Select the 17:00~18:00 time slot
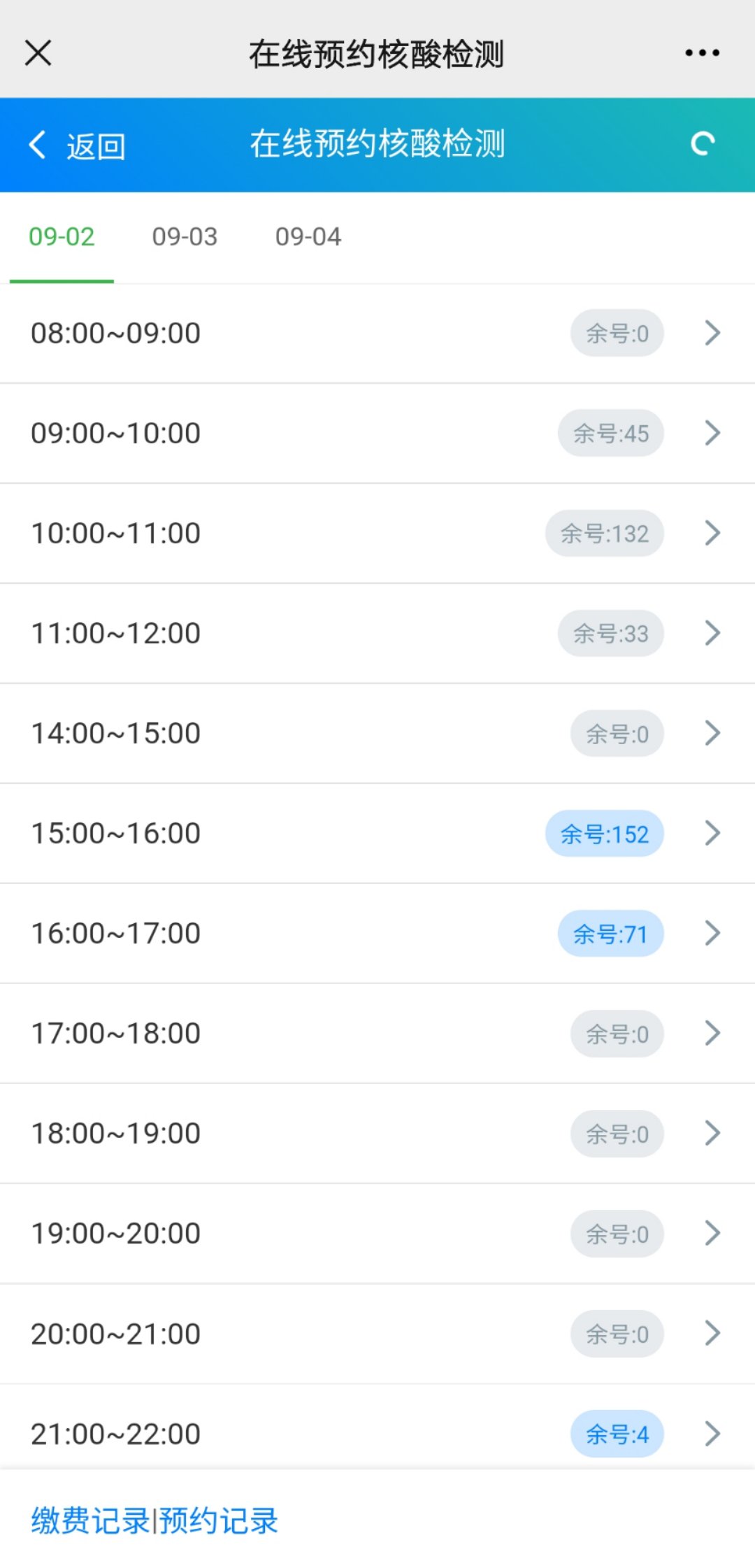The width and height of the screenshot is (755, 1568). tap(377, 1033)
